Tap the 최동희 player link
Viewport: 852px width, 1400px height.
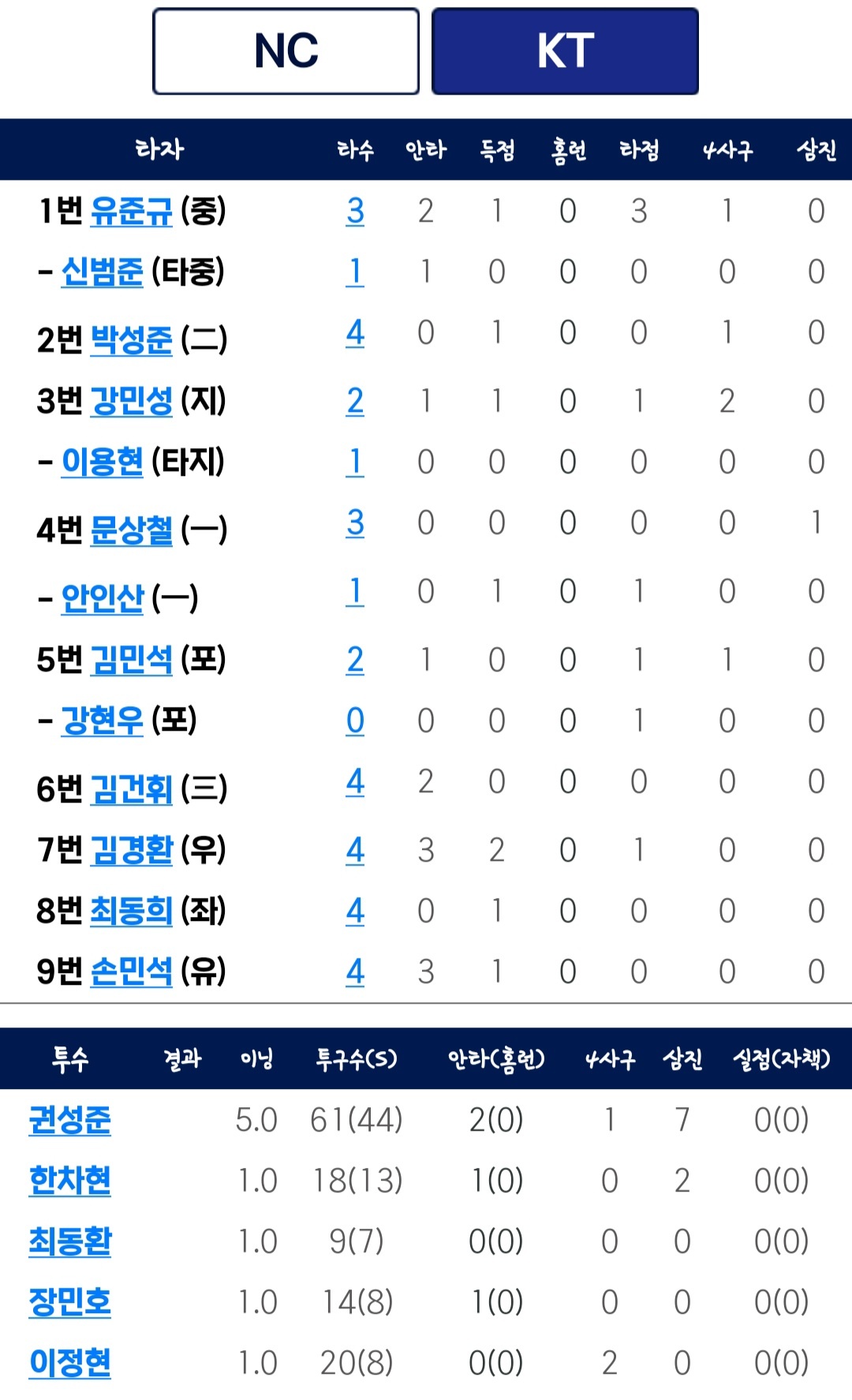131,910
